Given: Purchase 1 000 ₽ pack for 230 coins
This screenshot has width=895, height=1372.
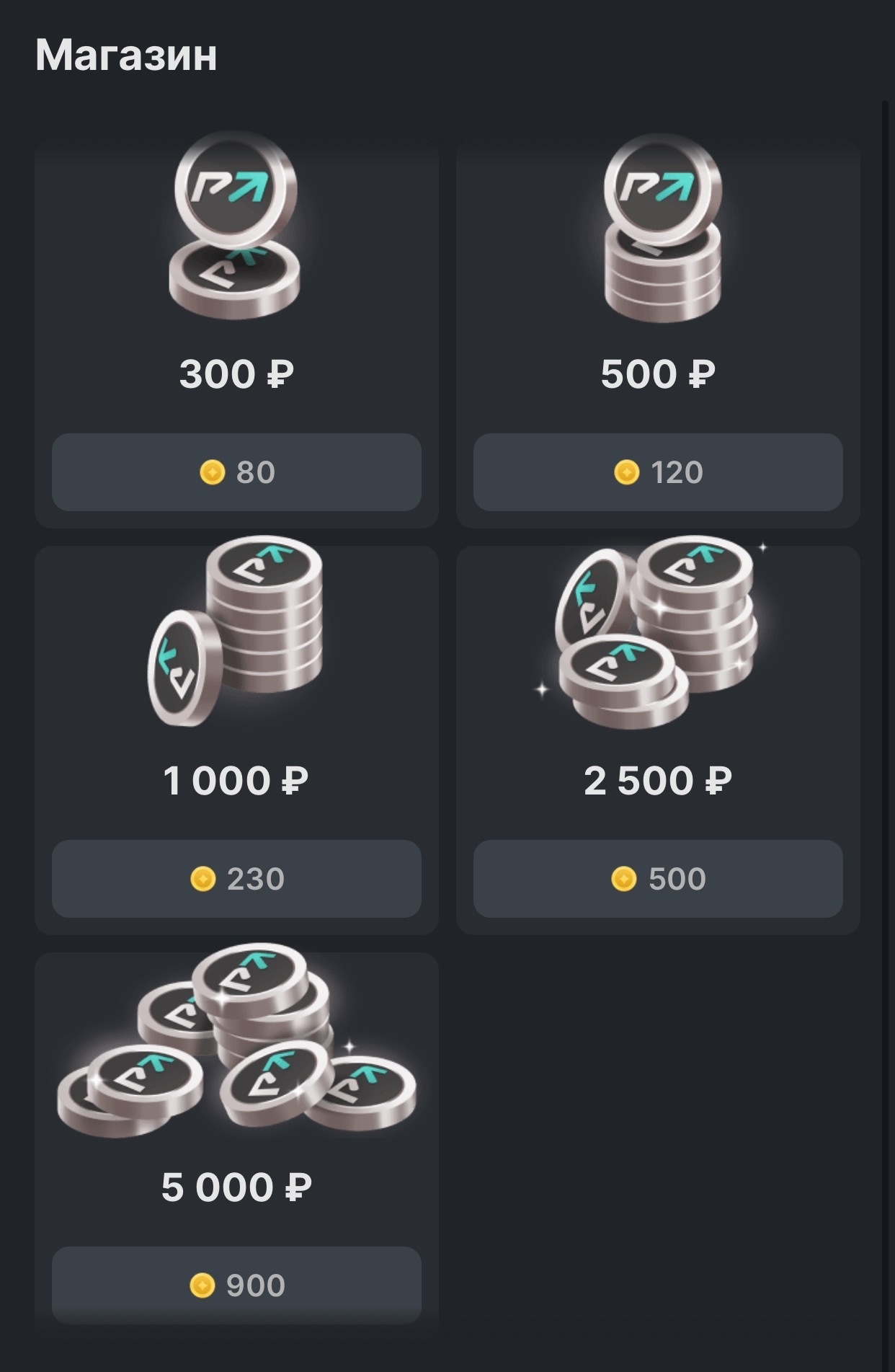Looking at the screenshot, I should [236, 879].
